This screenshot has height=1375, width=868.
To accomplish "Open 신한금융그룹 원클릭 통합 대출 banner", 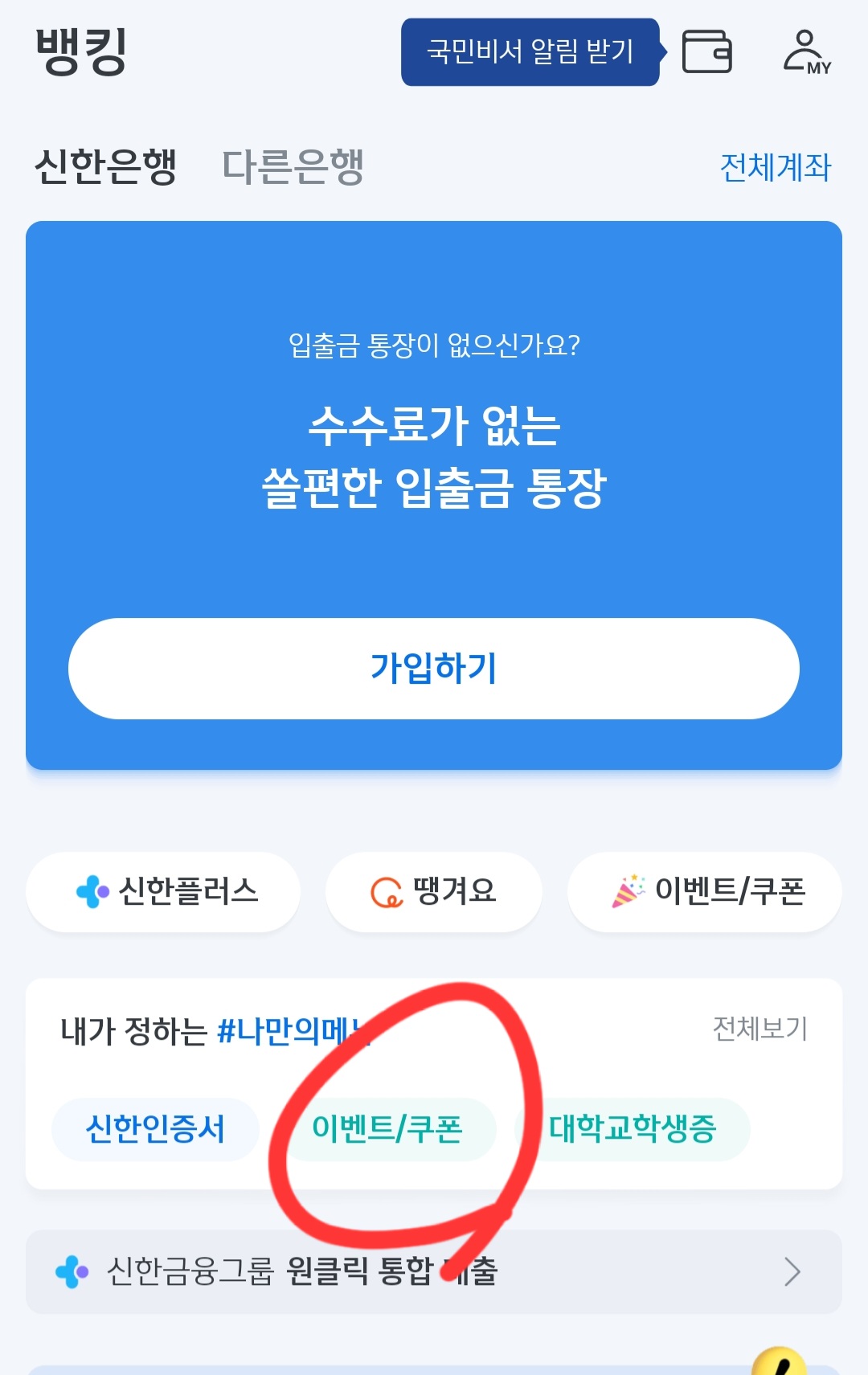I will point(434,1271).
